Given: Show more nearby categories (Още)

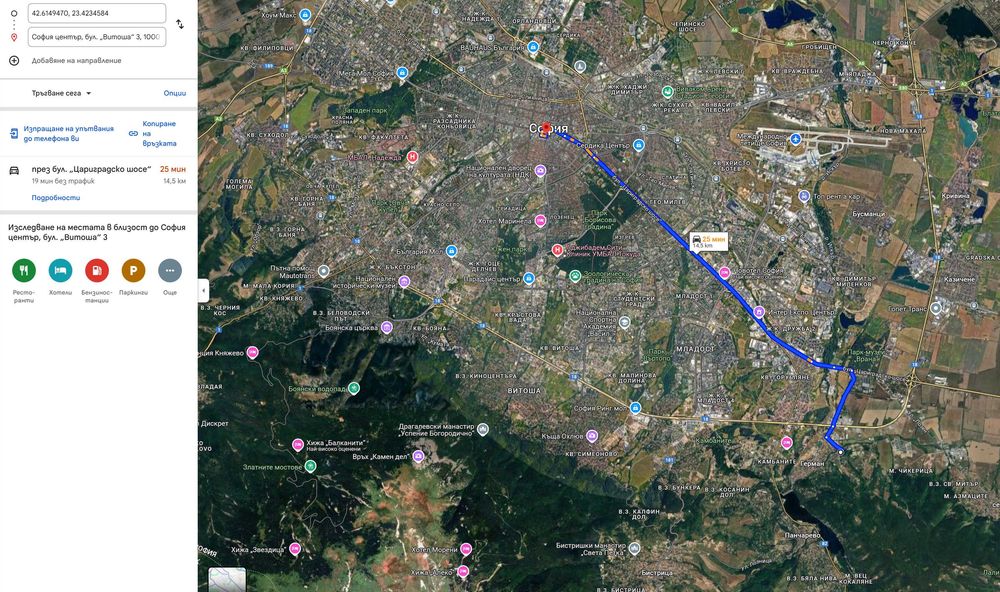Looking at the screenshot, I should (170, 270).
